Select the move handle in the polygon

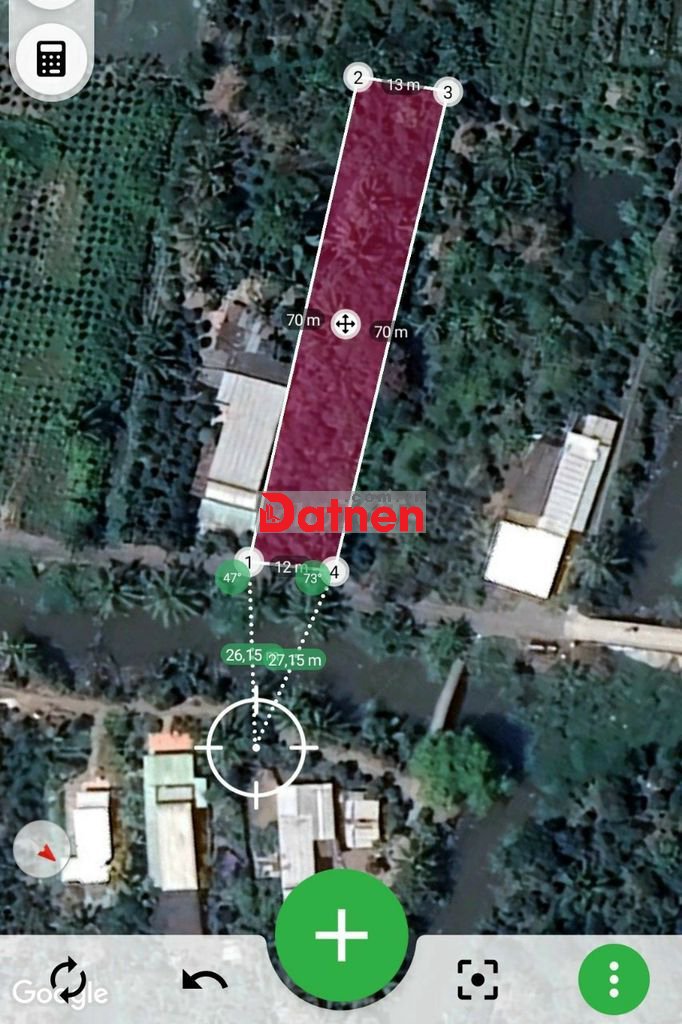345,323
